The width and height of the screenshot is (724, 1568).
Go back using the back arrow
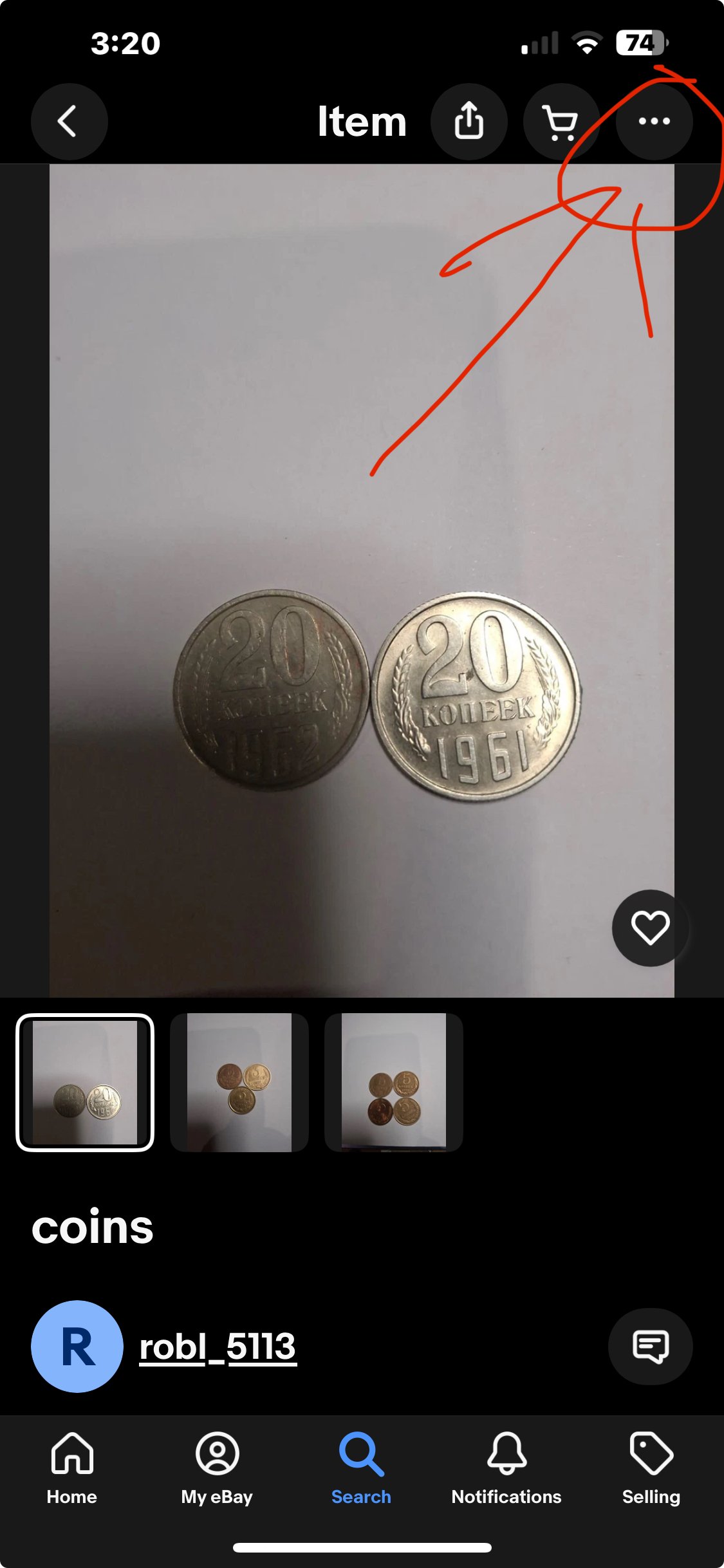69,121
